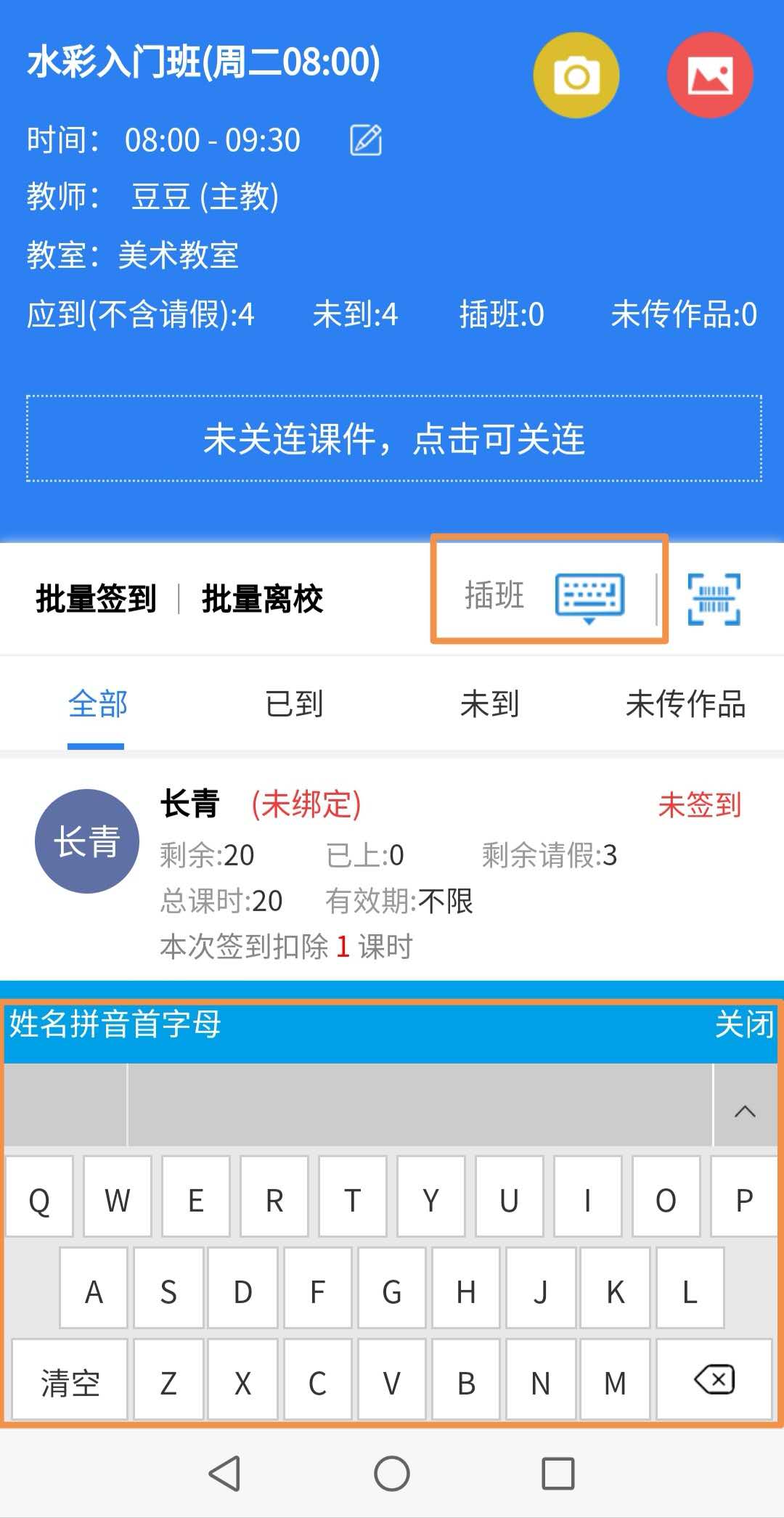Switch to the 已到 tab
The height and width of the screenshot is (1518, 784).
coord(293,703)
